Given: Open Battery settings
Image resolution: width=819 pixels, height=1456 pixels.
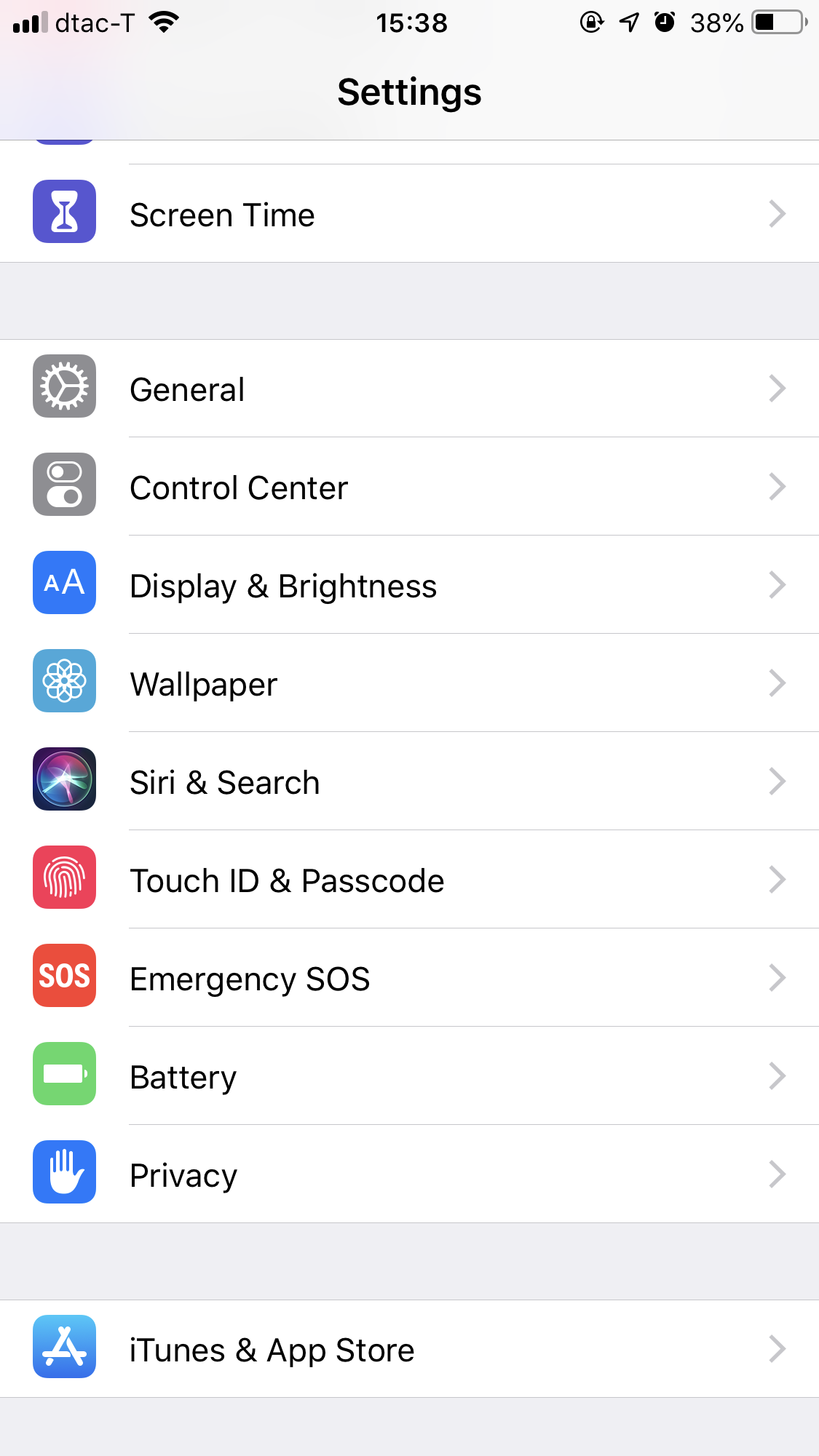Looking at the screenshot, I should tap(409, 1077).
